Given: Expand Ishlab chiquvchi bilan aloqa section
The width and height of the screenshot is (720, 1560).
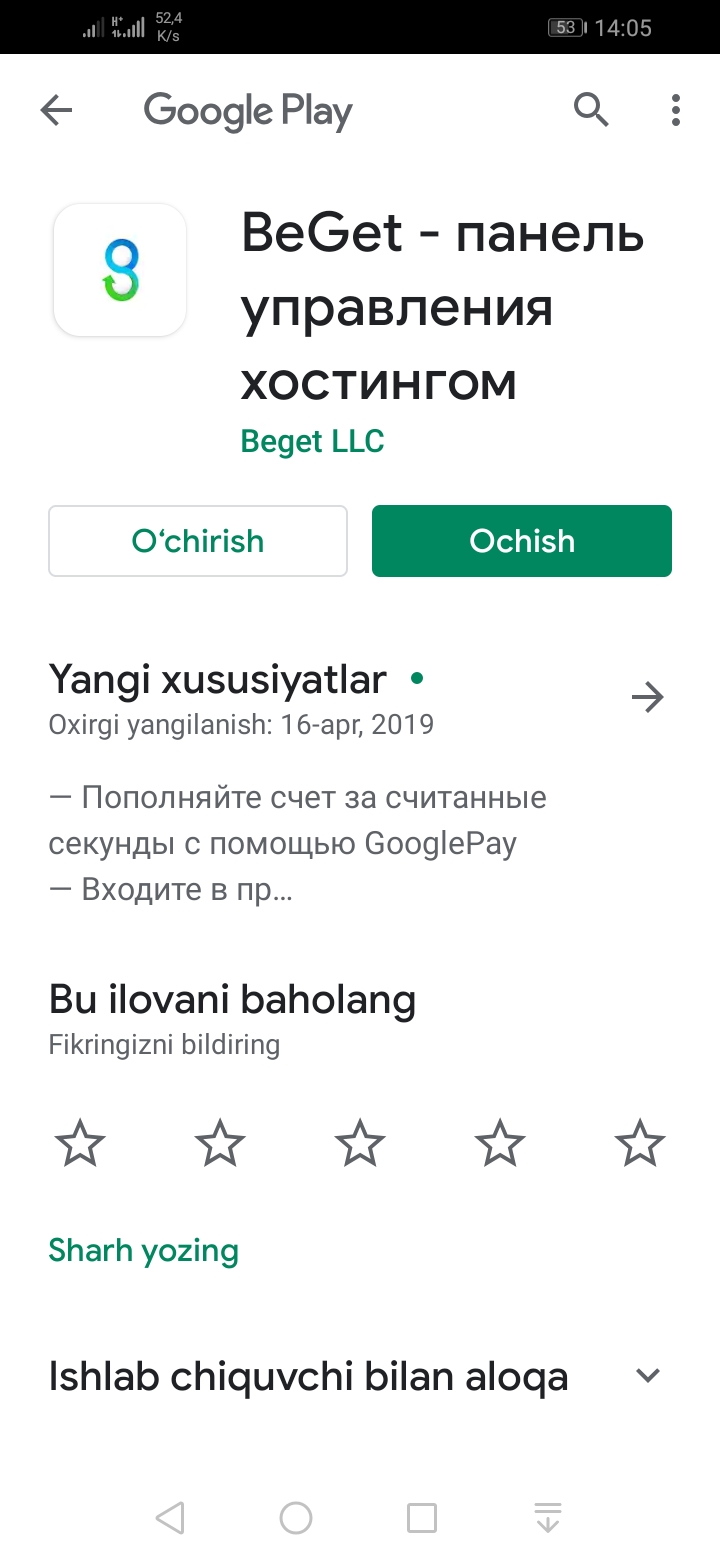Looking at the screenshot, I should [x=648, y=1376].
